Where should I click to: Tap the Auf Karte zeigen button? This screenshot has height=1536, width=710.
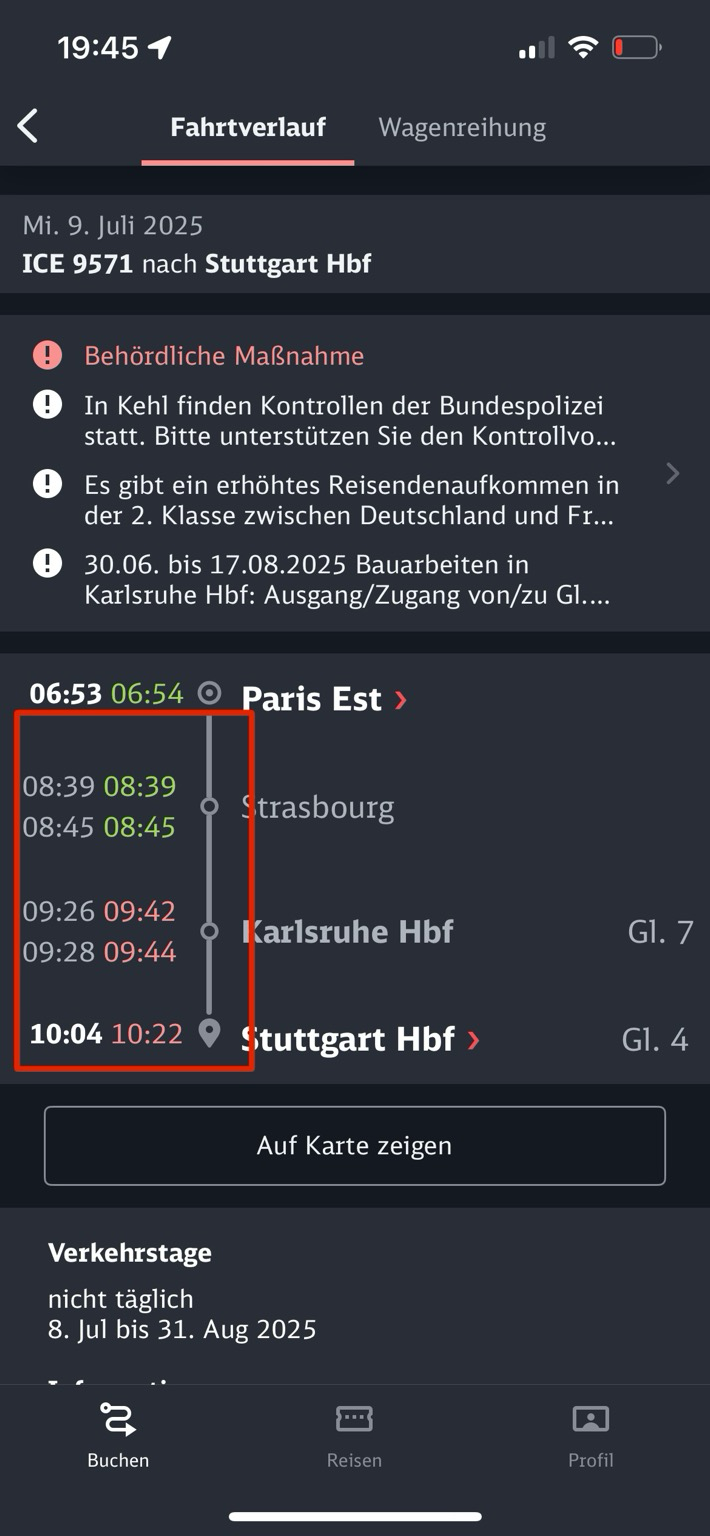(355, 1146)
